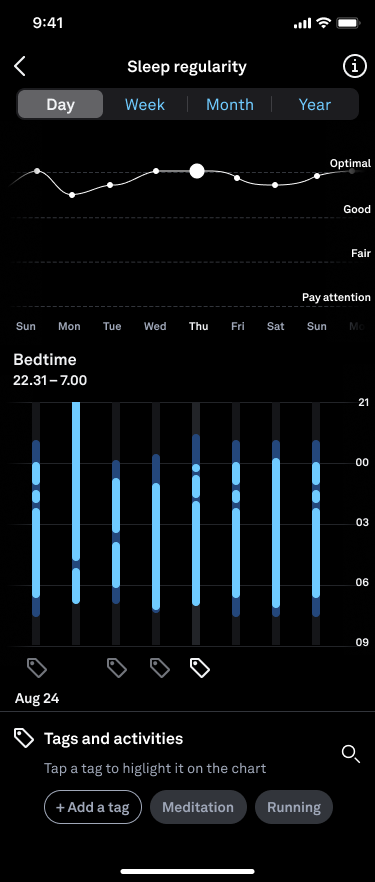
Task: Open the sleep regularity info icon
Action: coord(354,66)
